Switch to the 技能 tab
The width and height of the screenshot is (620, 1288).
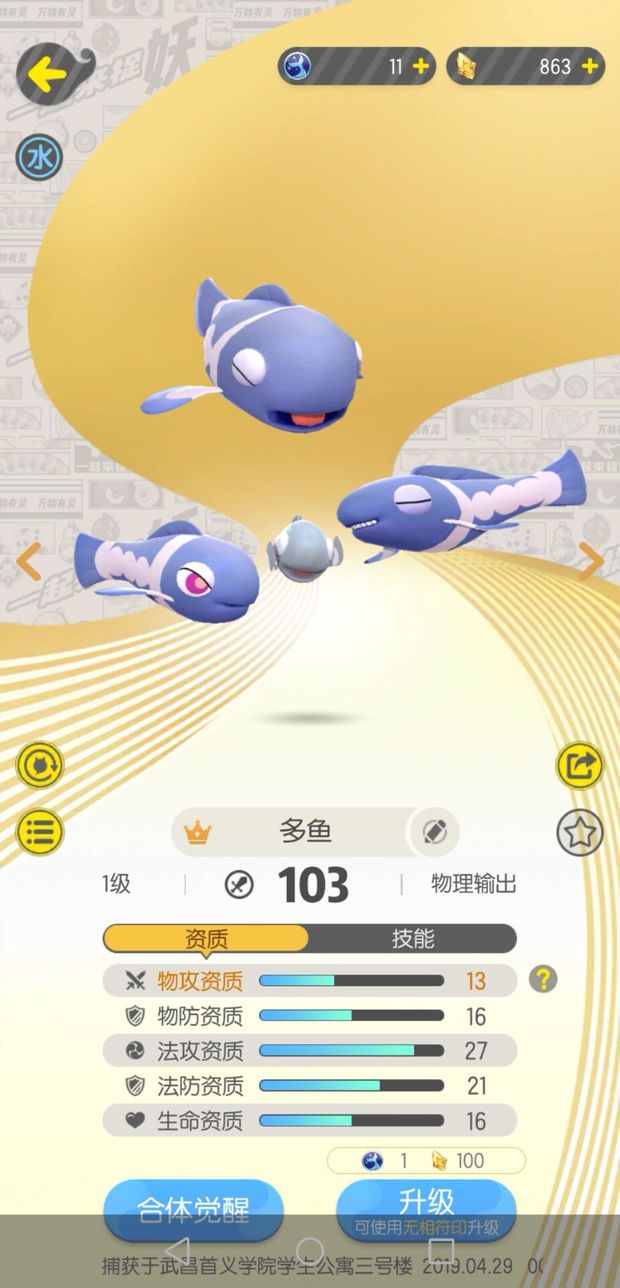click(x=412, y=938)
